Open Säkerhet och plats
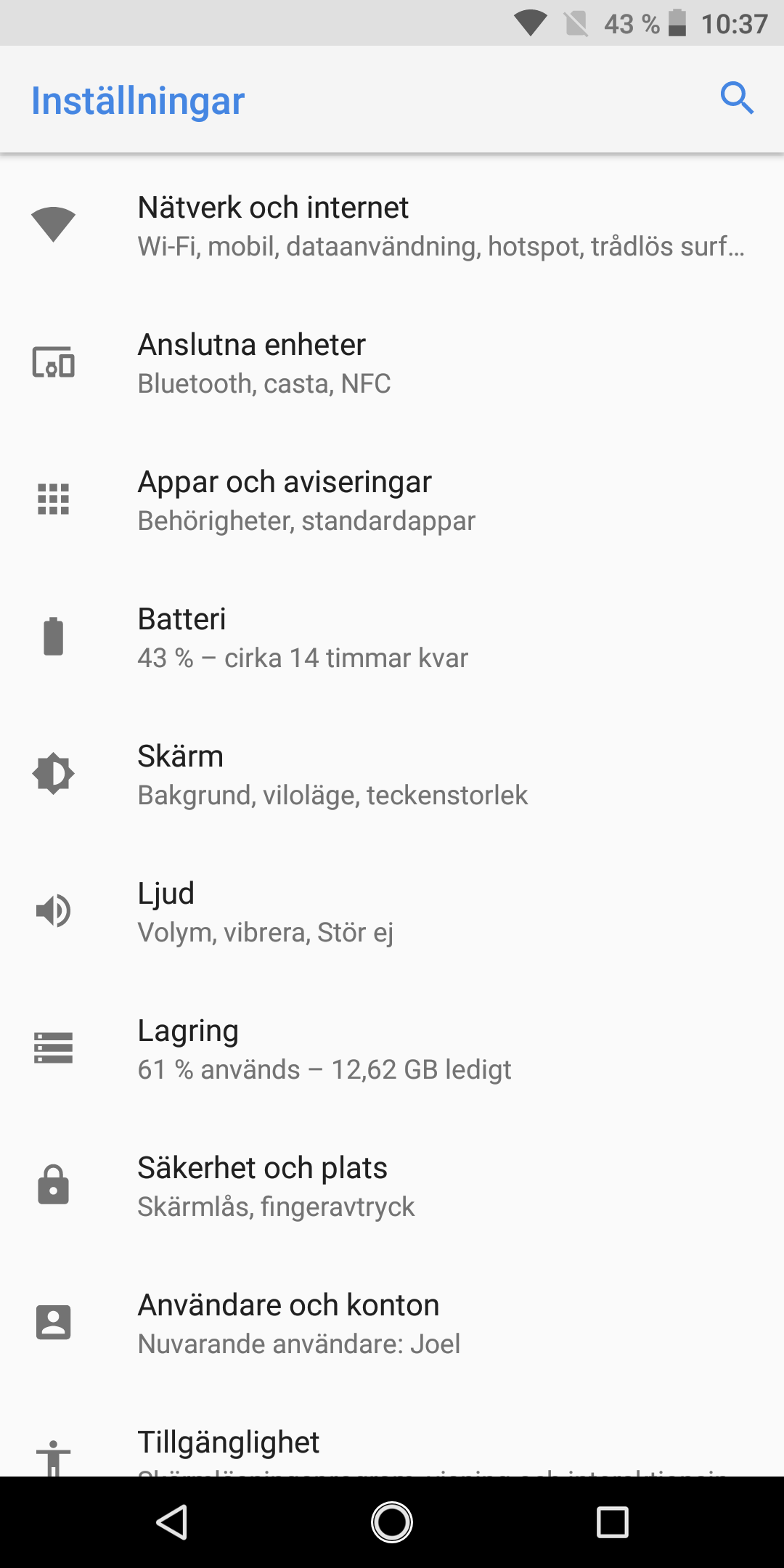This screenshot has height=1568, width=784. [x=392, y=1186]
